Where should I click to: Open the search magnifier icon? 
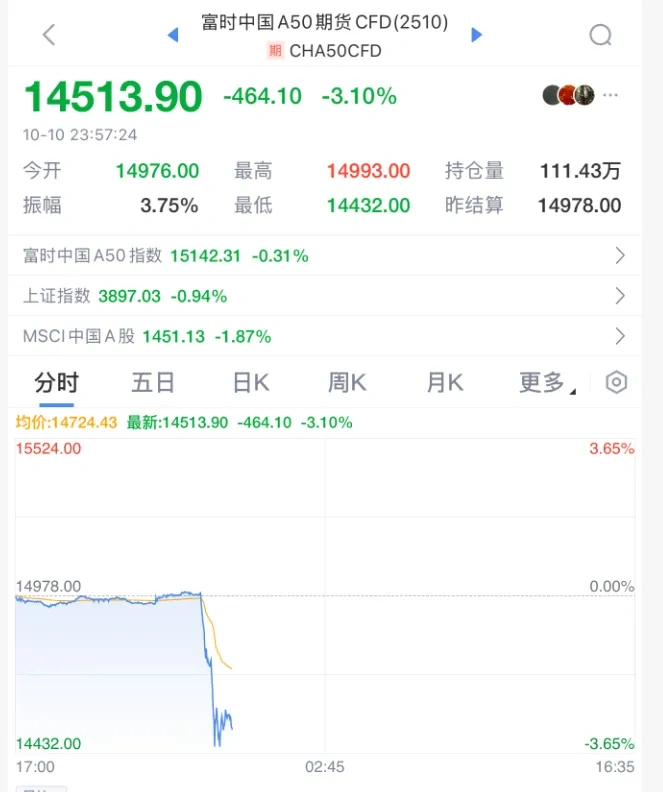pos(600,35)
